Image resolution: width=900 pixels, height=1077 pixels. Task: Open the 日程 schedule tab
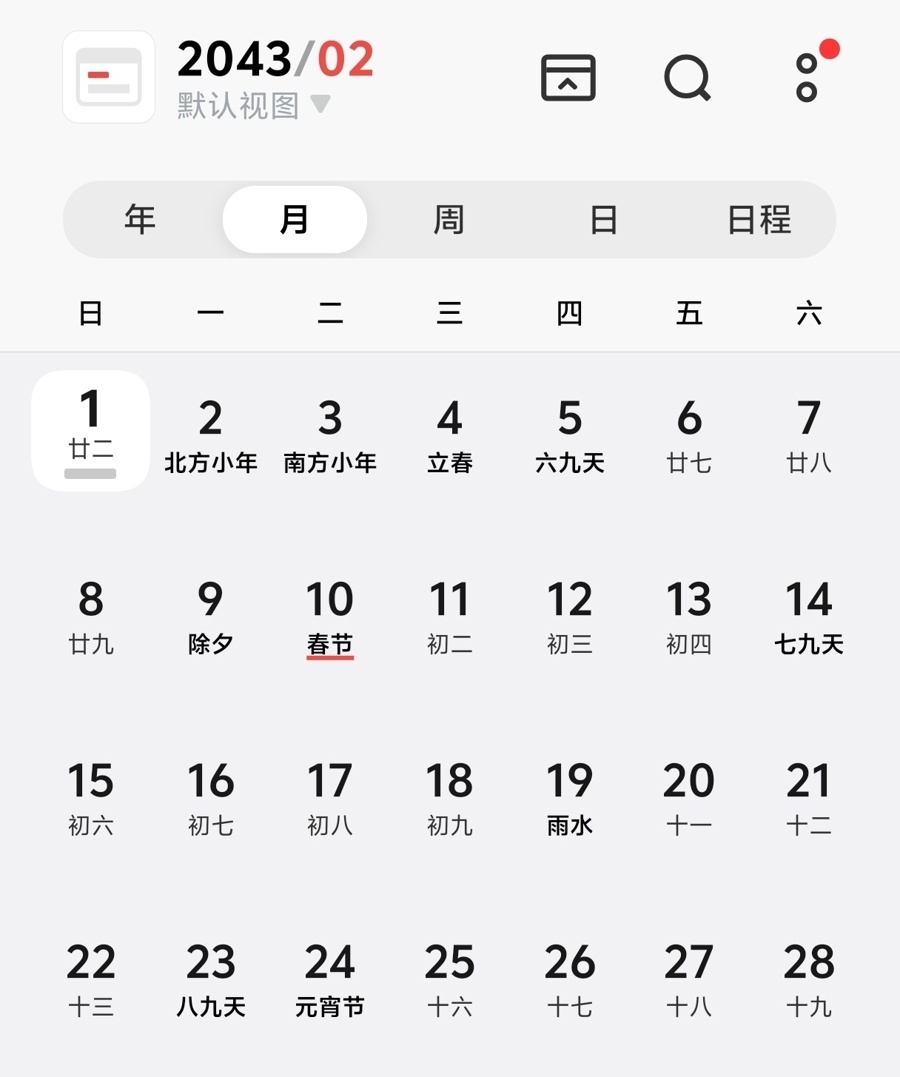(759, 219)
